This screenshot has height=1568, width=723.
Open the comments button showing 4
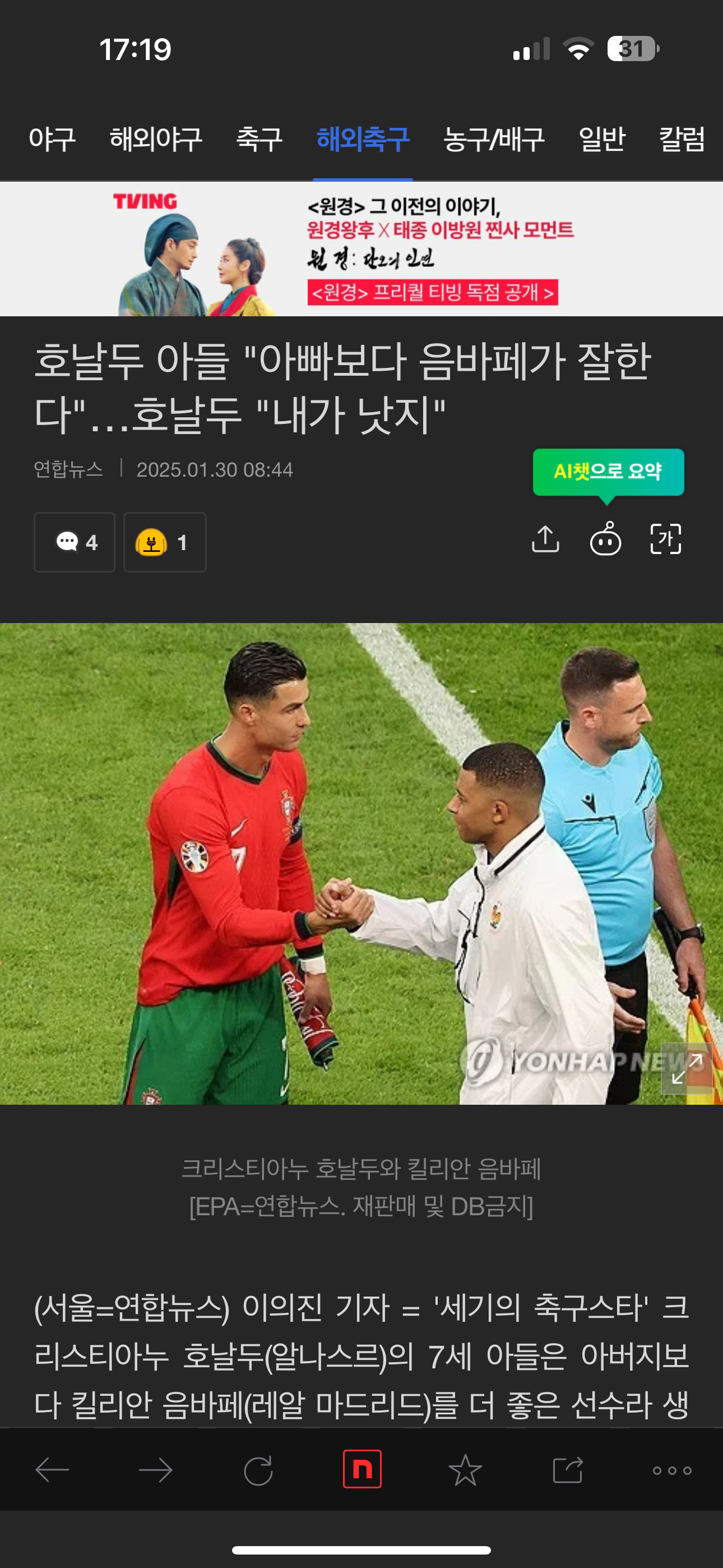pyautogui.click(x=74, y=542)
